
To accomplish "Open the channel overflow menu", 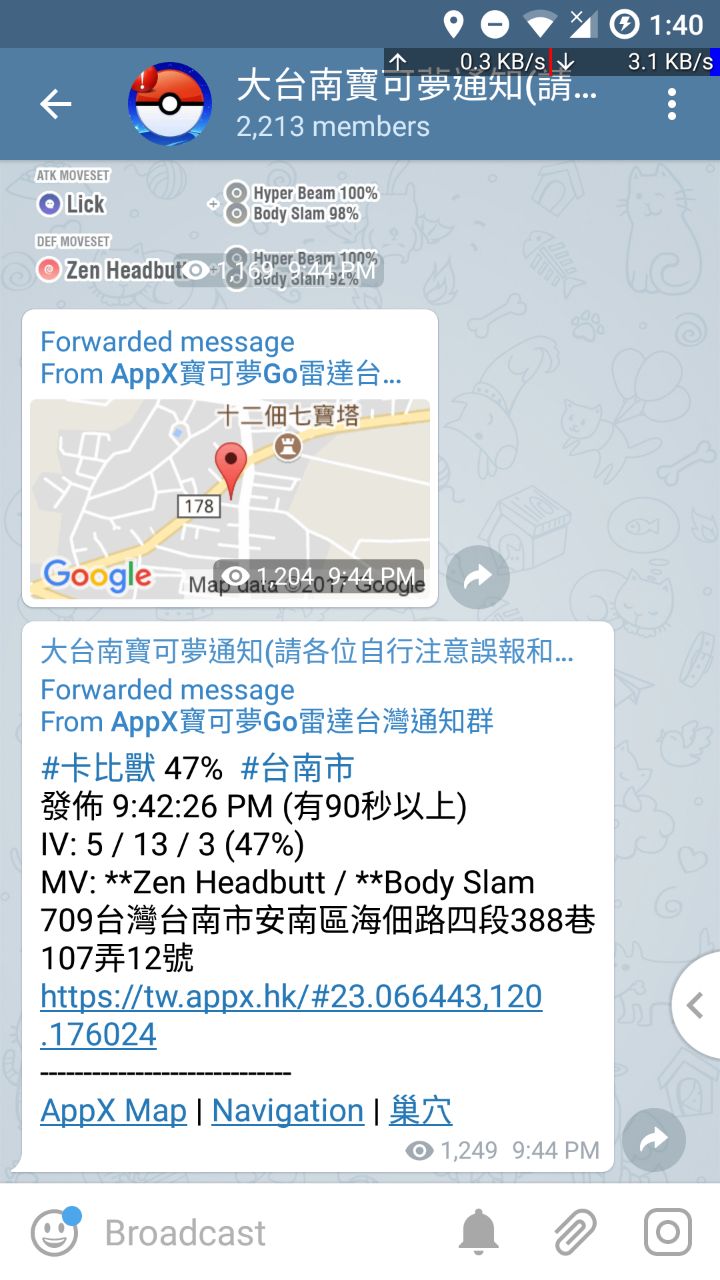I will click(x=672, y=104).
